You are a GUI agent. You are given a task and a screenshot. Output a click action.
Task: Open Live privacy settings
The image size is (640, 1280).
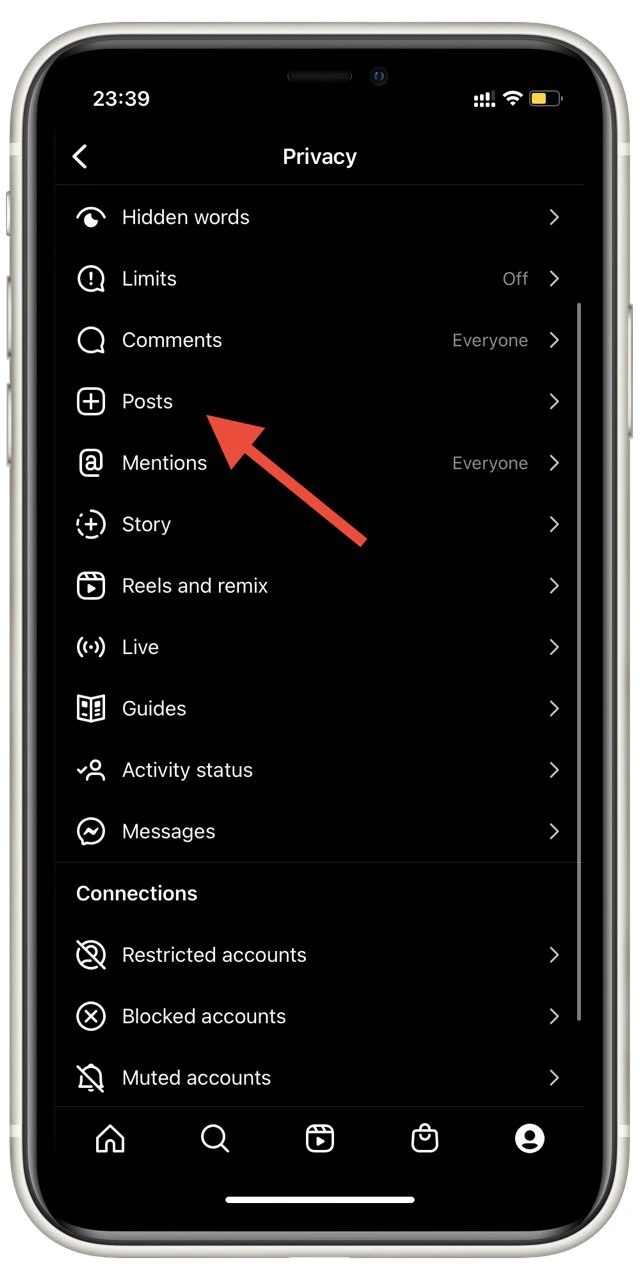(x=319, y=647)
